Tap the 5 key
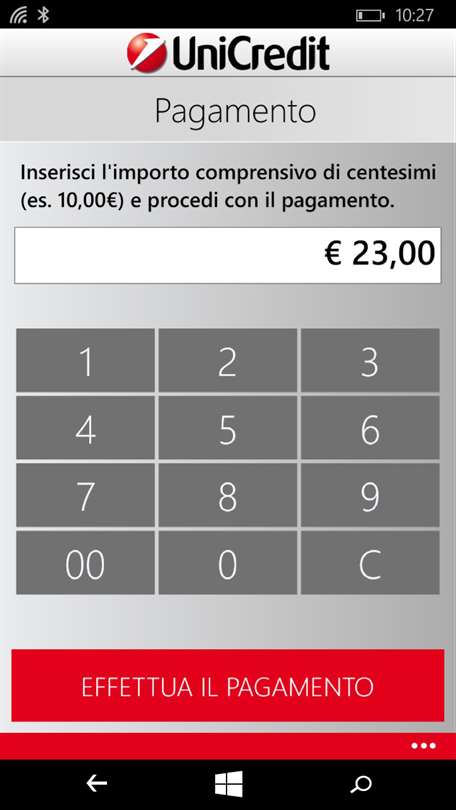The height and width of the screenshot is (810, 456). click(228, 428)
